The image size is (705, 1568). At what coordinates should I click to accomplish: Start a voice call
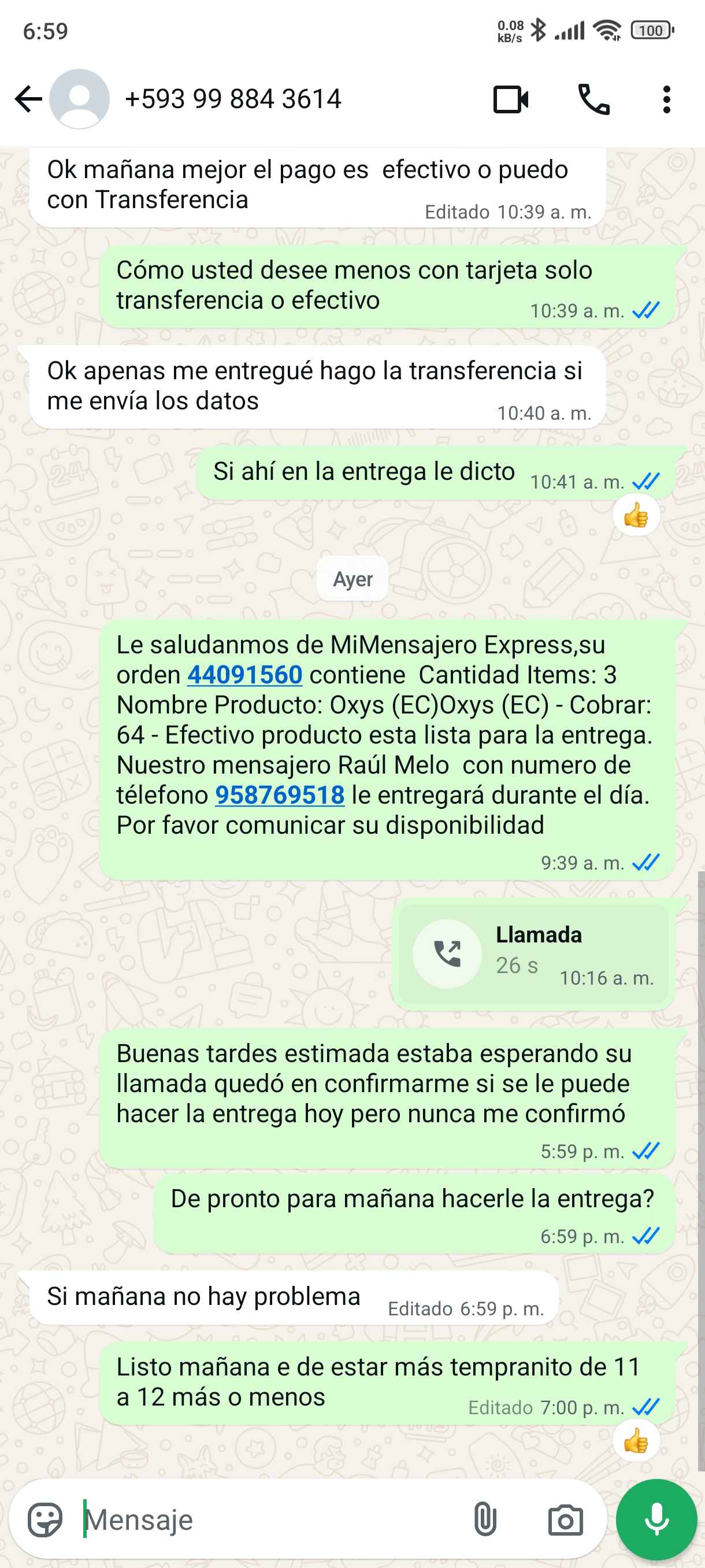(x=593, y=99)
